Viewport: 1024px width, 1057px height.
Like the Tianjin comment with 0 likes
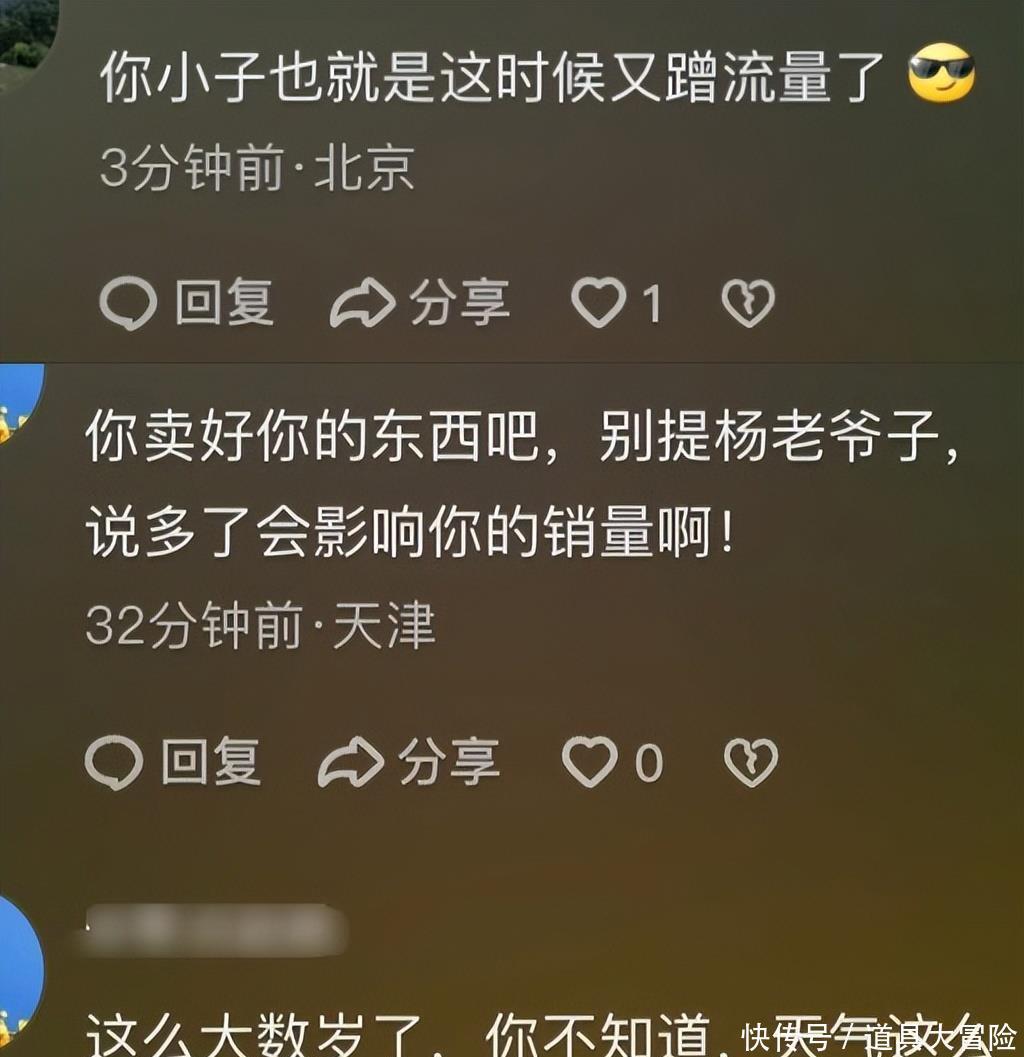point(590,763)
